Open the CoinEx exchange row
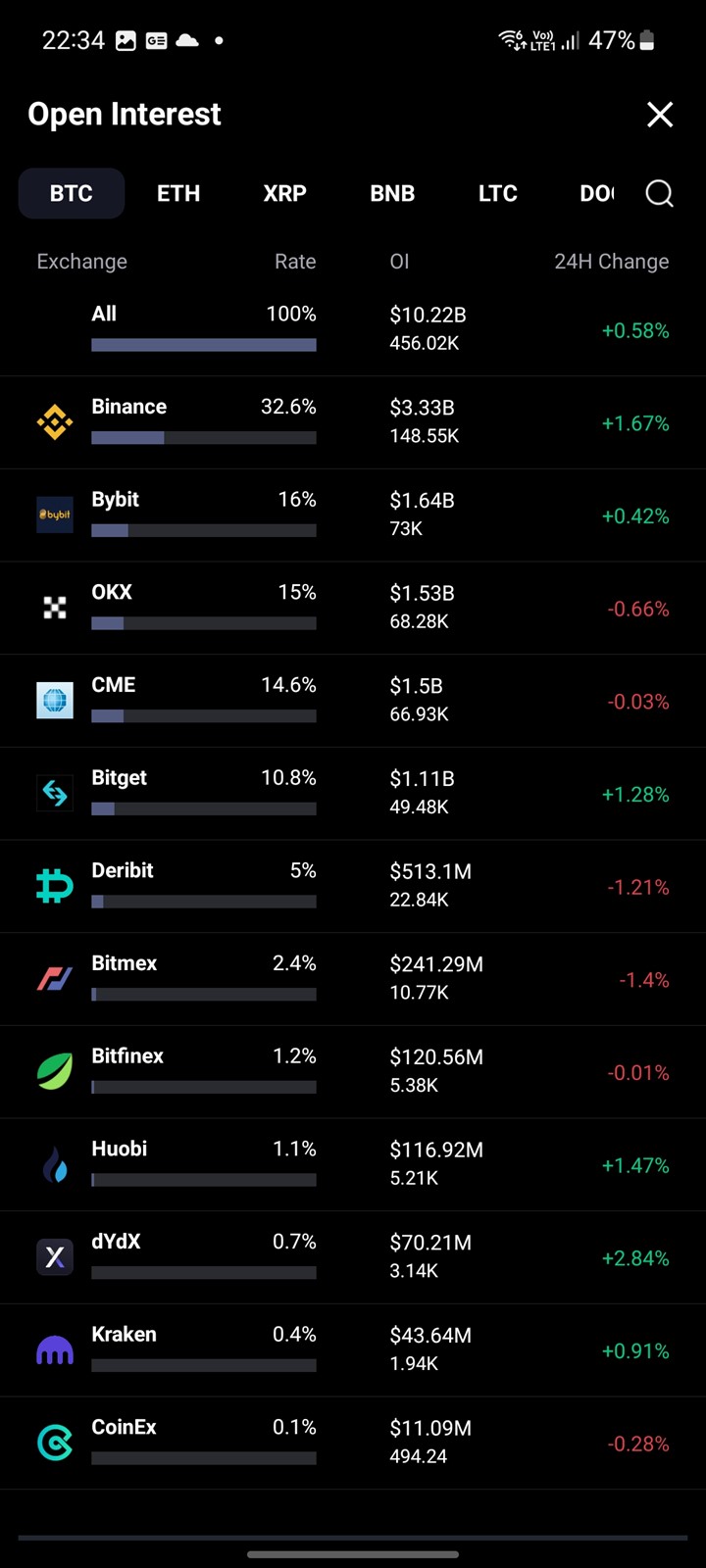 tap(353, 1443)
